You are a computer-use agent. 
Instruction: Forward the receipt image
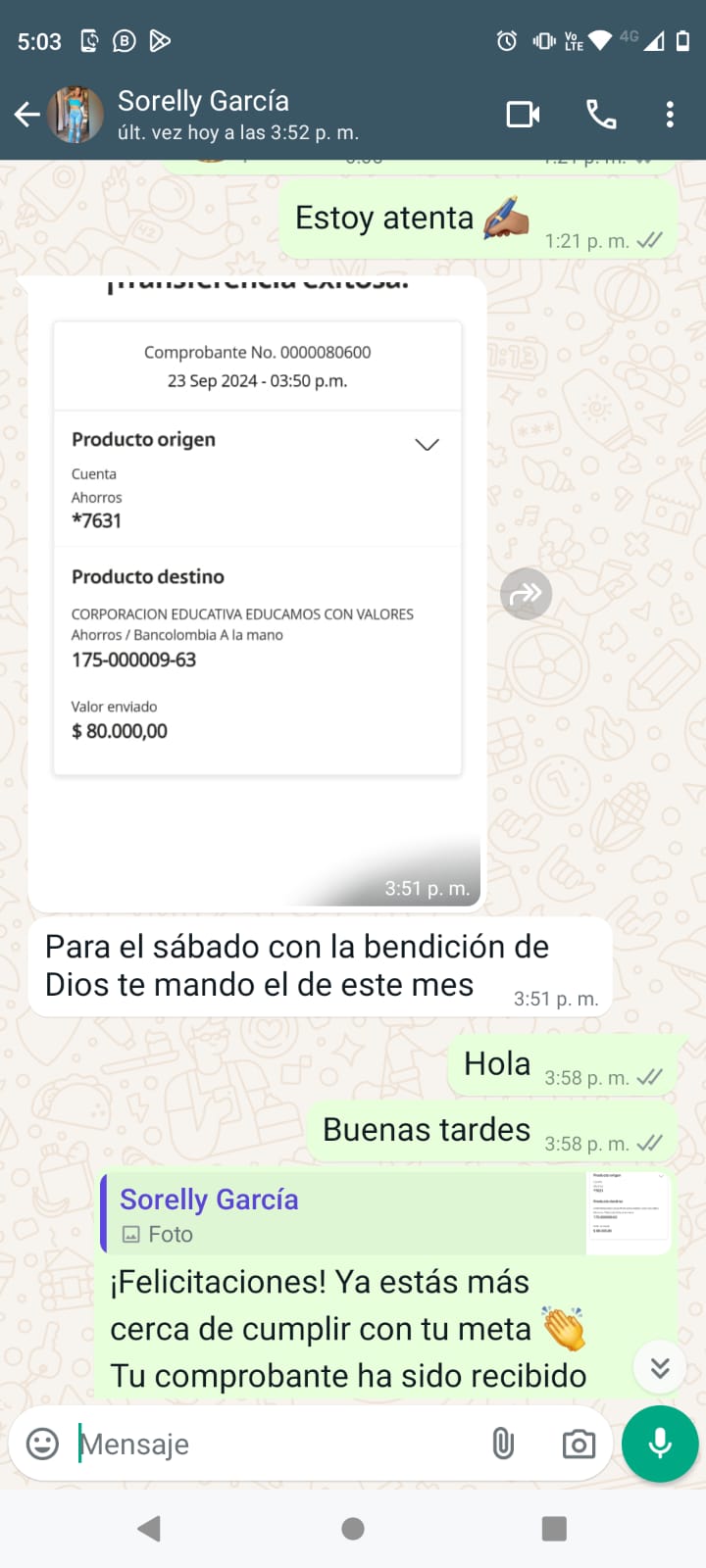527,594
